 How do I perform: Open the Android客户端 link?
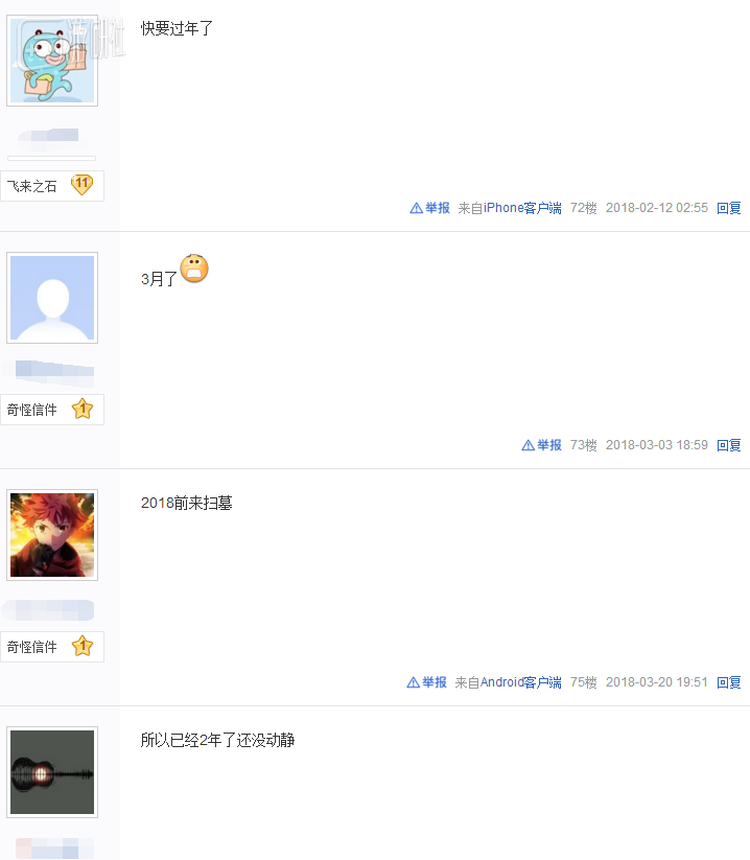(520, 682)
